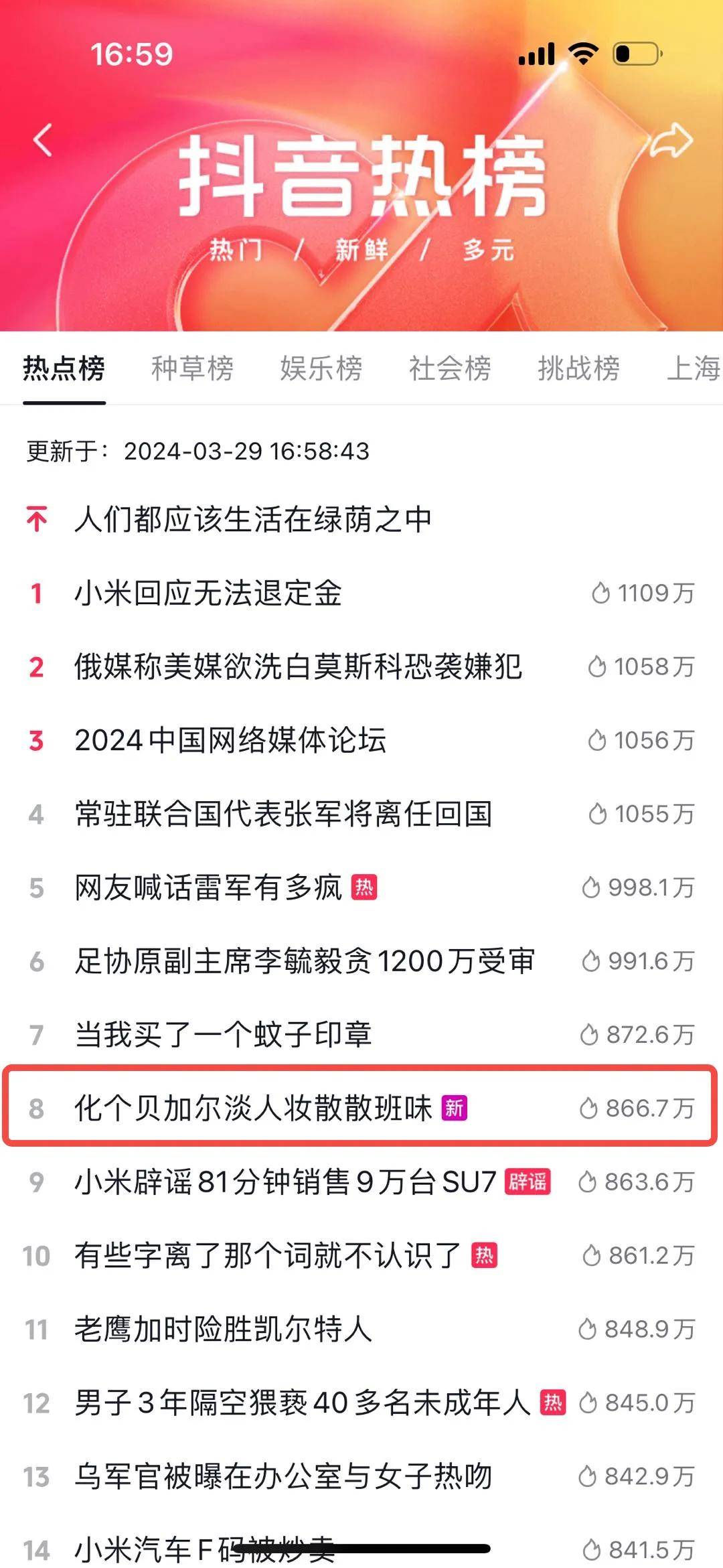Select the 社会榜 tab
Screen dimensions: 723x1568
click(450, 369)
